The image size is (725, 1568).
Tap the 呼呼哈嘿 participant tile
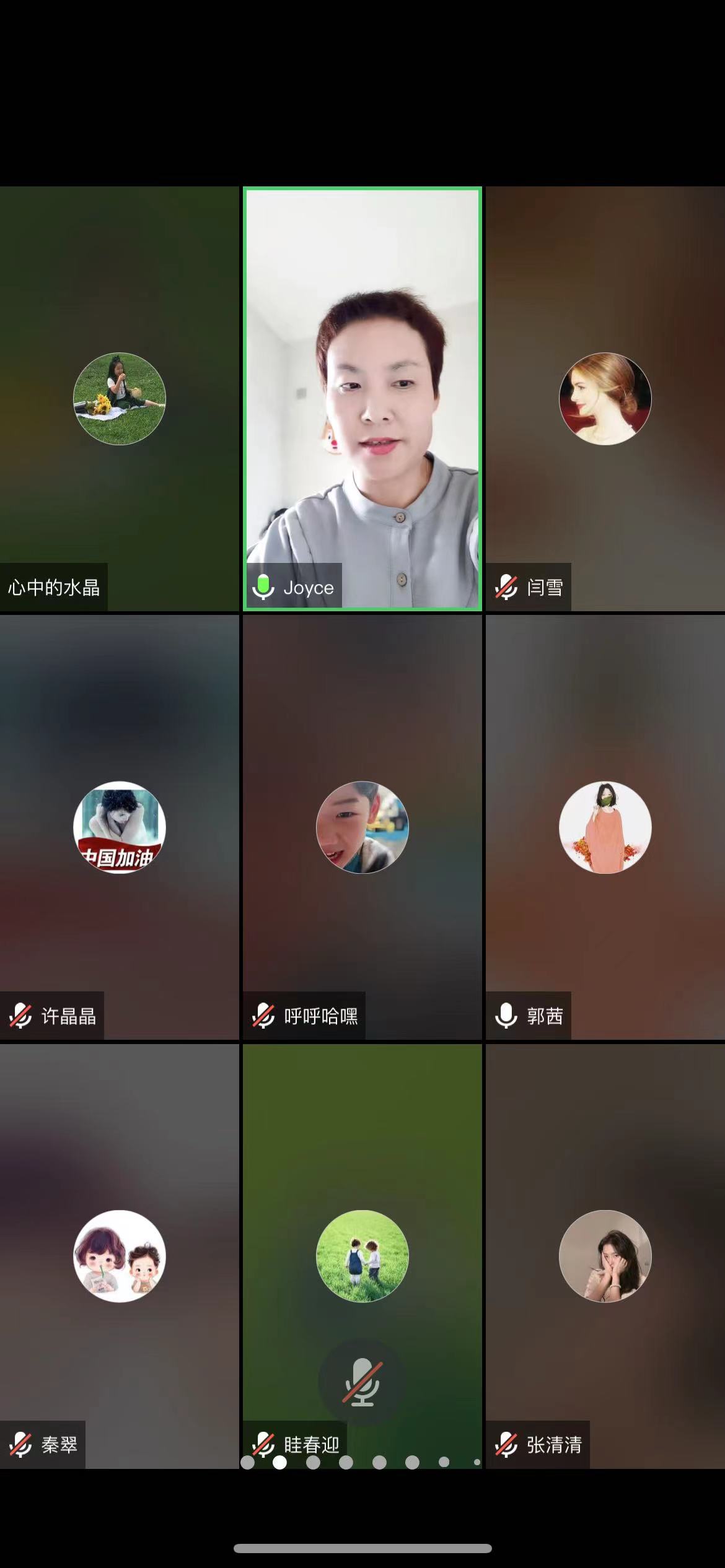[x=362, y=827]
